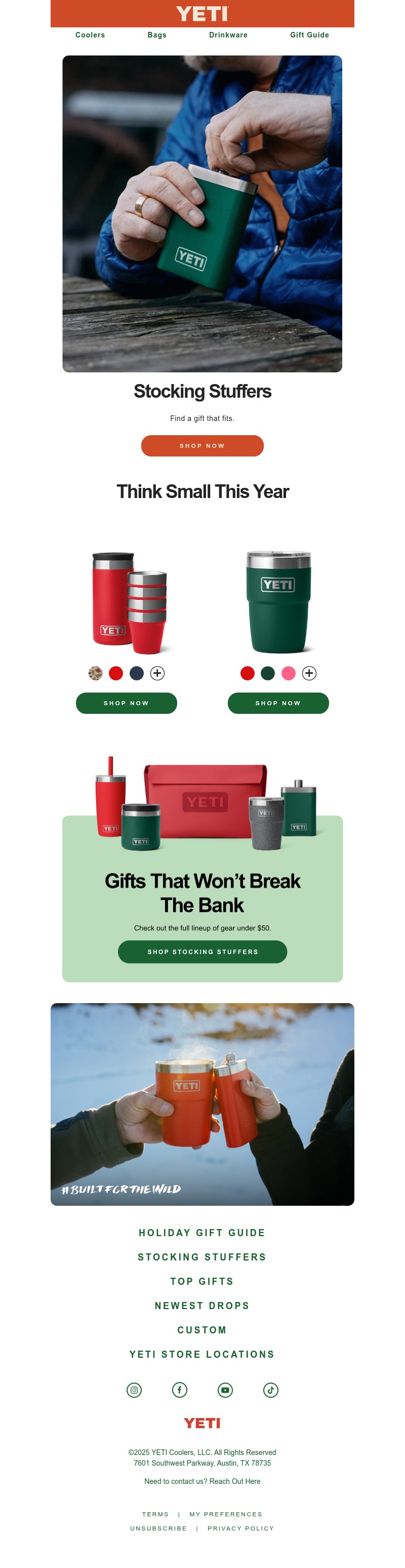
Task: Select the pink swatch for green cup
Action: coord(288,673)
